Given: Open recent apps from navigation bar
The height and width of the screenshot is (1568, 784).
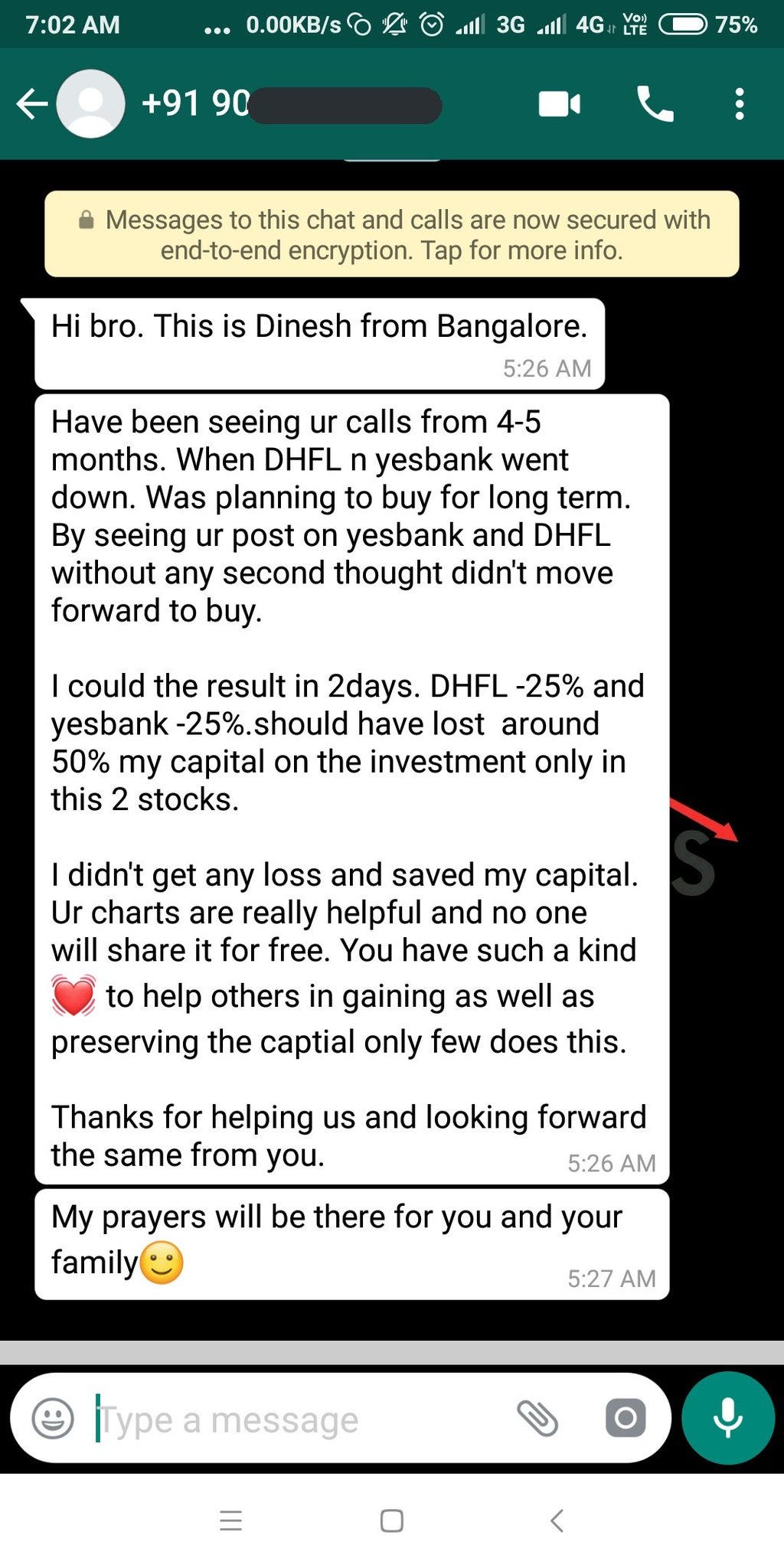Looking at the screenshot, I should pyautogui.click(x=230, y=1521).
